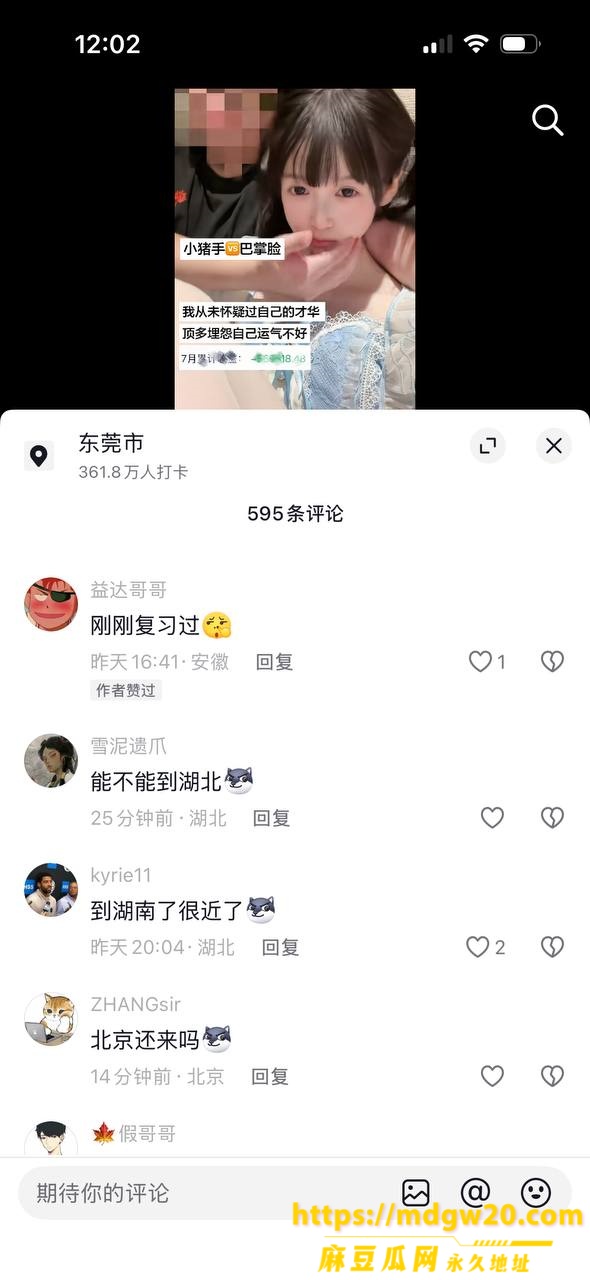This screenshot has width=590, height=1280.
Task: Like 雪泥遗爪's comment
Action: click(492, 818)
